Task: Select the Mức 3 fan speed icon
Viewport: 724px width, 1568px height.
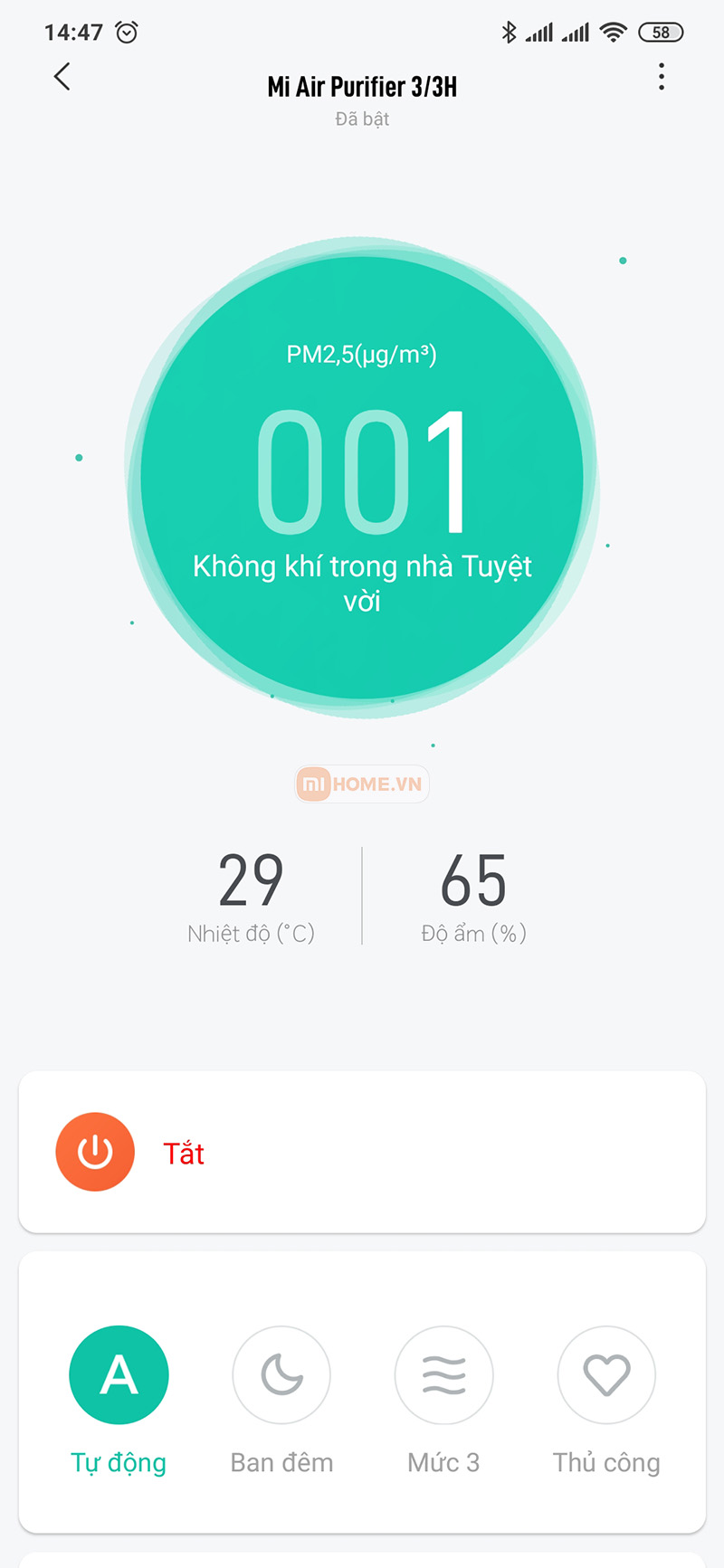Action: pyautogui.click(x=443, y=1374)
